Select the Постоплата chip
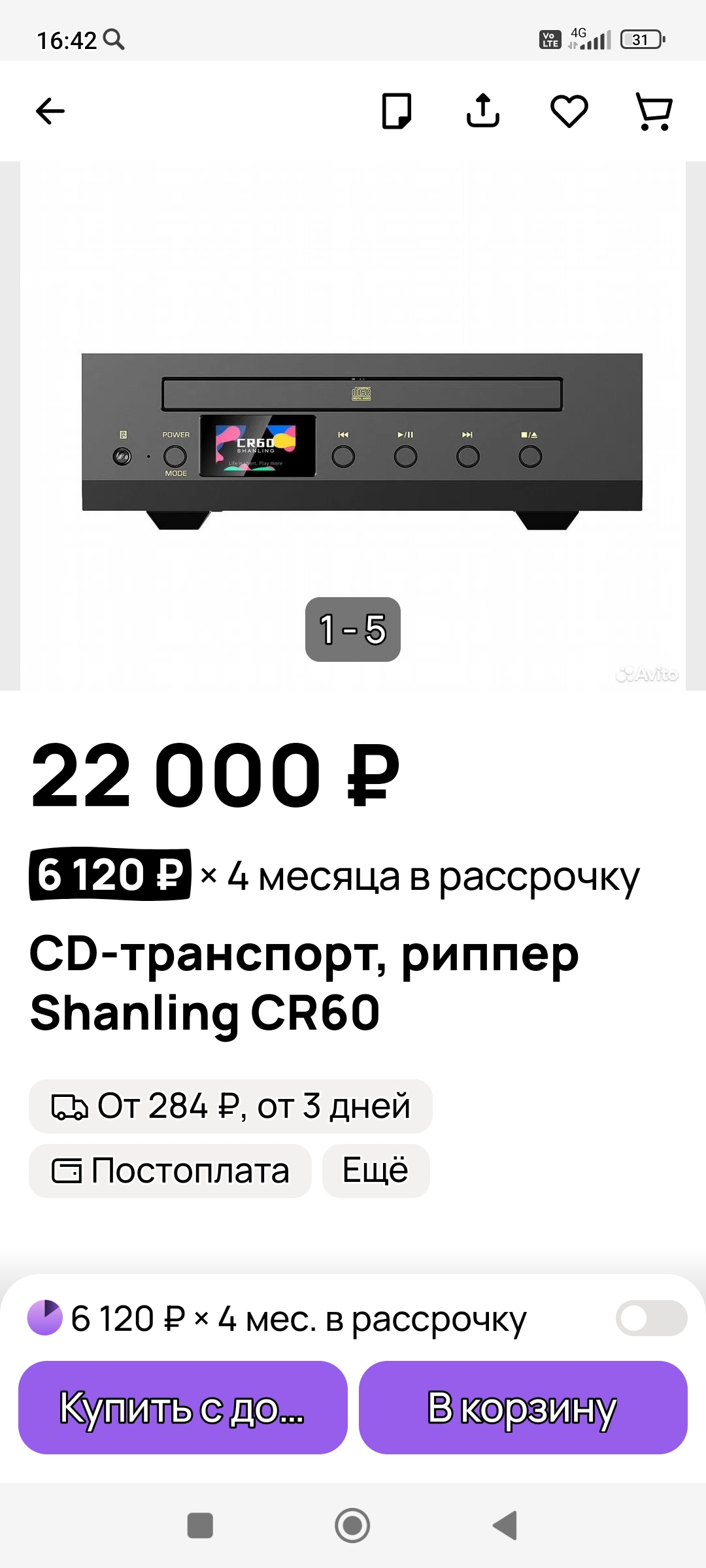Viewport: 706px width, 1568px height. click(x=171, y=1171)
